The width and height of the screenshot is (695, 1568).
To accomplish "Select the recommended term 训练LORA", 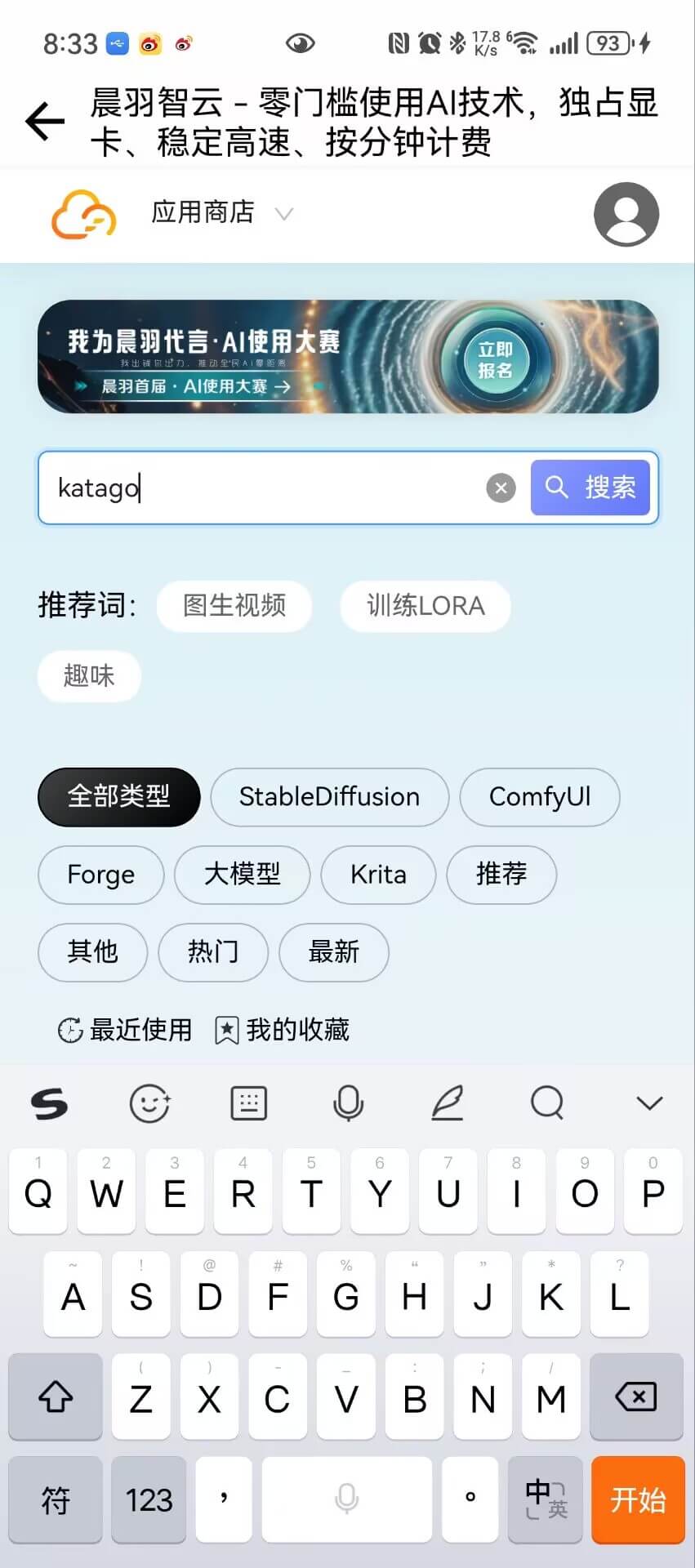I will pyautogui.click(x=425, y=606).
